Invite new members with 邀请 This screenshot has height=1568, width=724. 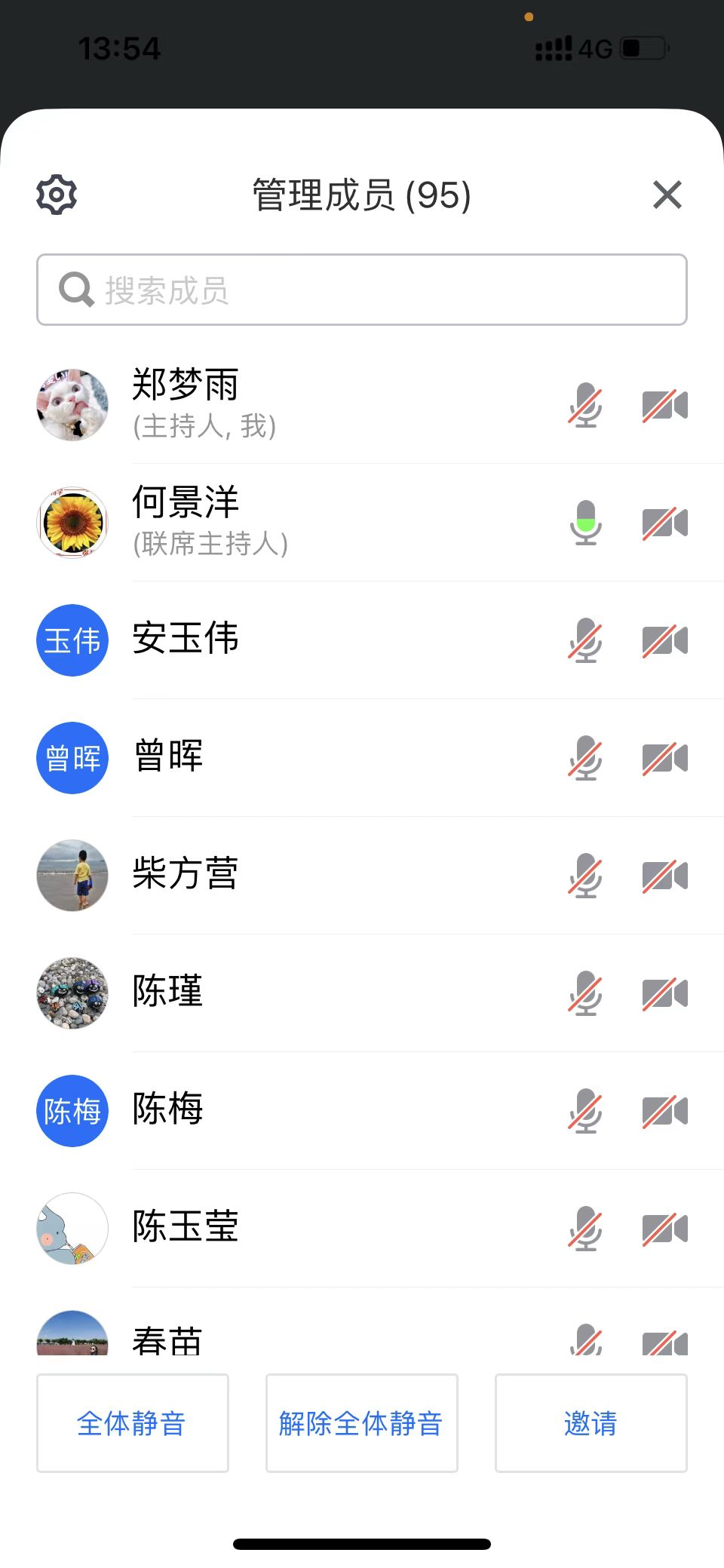click(591, 1423)
